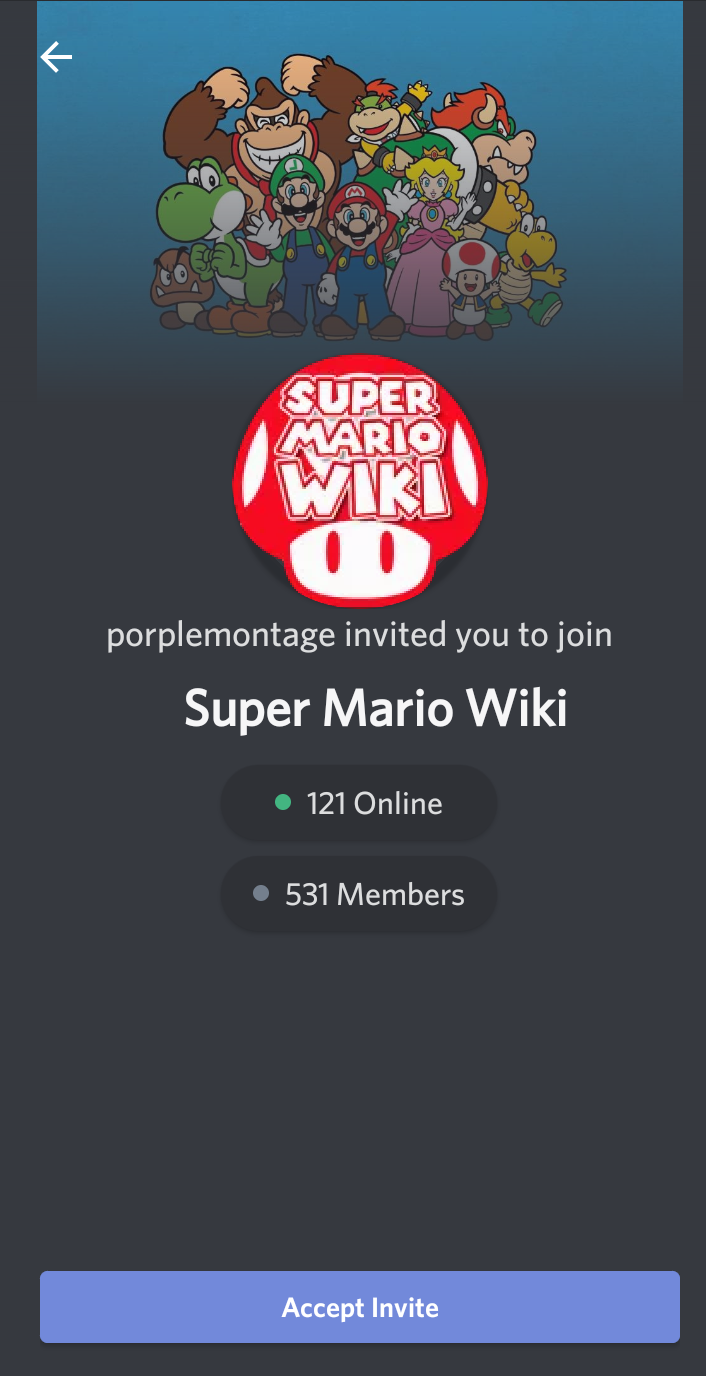Screen dimensions: 706x1376
Task: Go back using the top arrow
Action: tap(57, 58)
